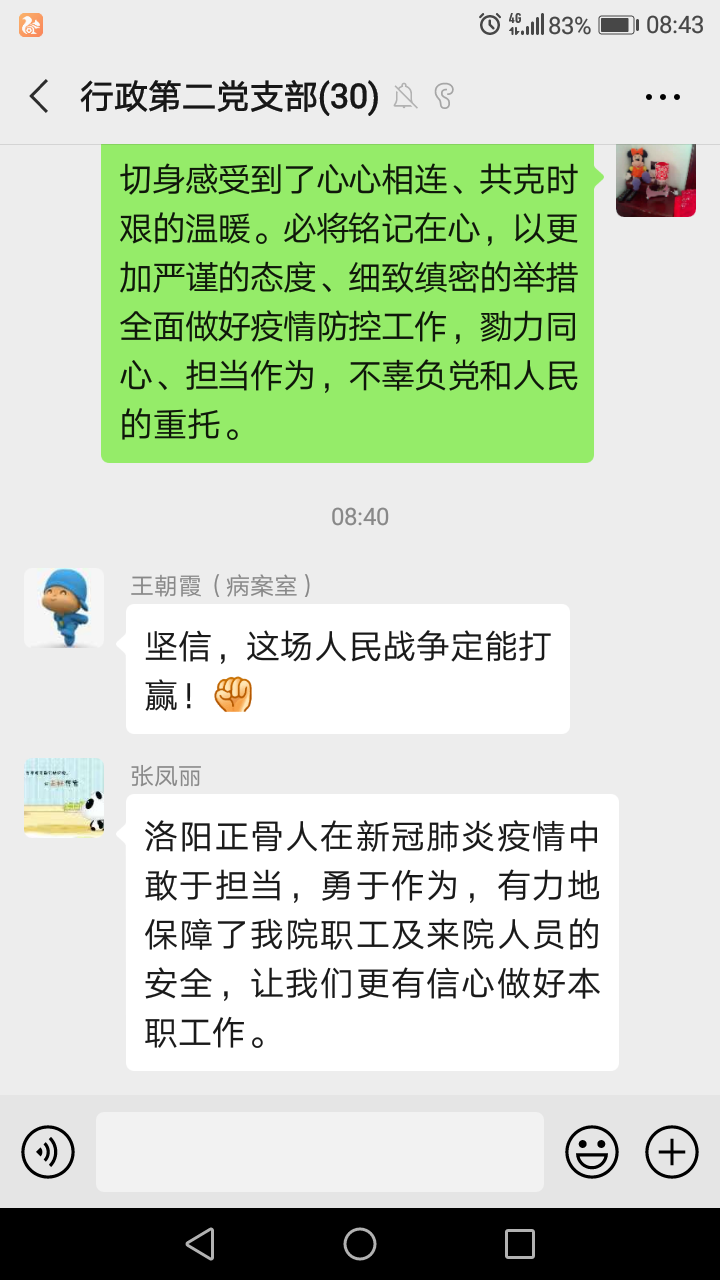Open 王朝霞's profile avatar
The image size is (720, 1280).
pyautogui.click(x=64, y=608)
